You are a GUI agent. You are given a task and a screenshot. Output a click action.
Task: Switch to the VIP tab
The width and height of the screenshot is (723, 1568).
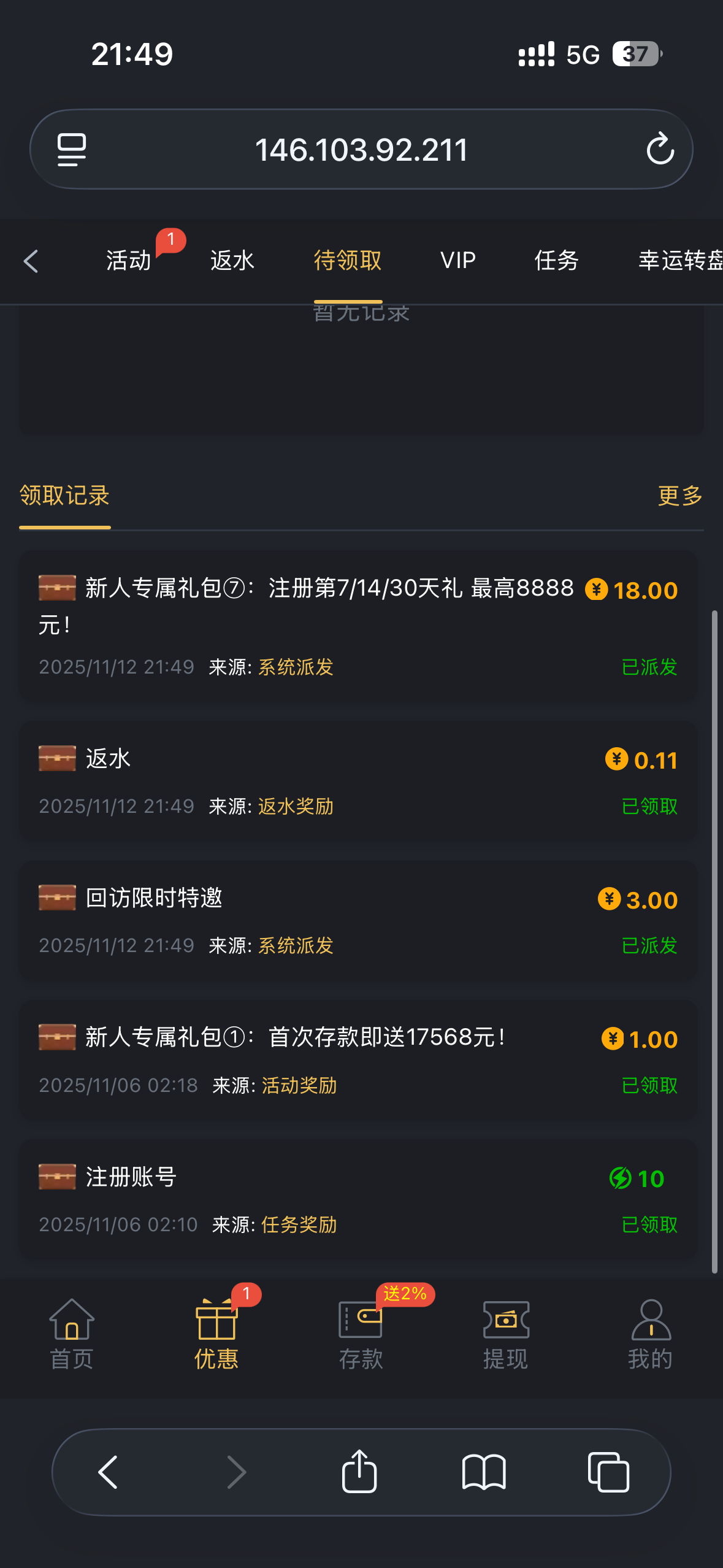click(458, 261)
